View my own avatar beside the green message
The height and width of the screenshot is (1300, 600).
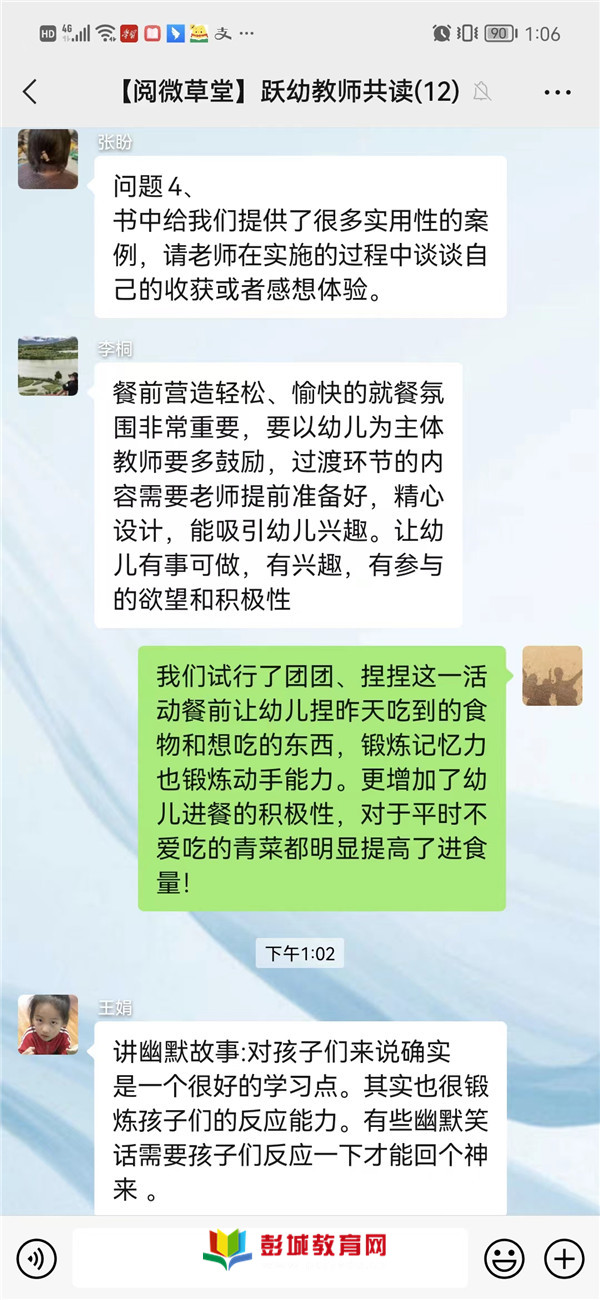(552, 675)
